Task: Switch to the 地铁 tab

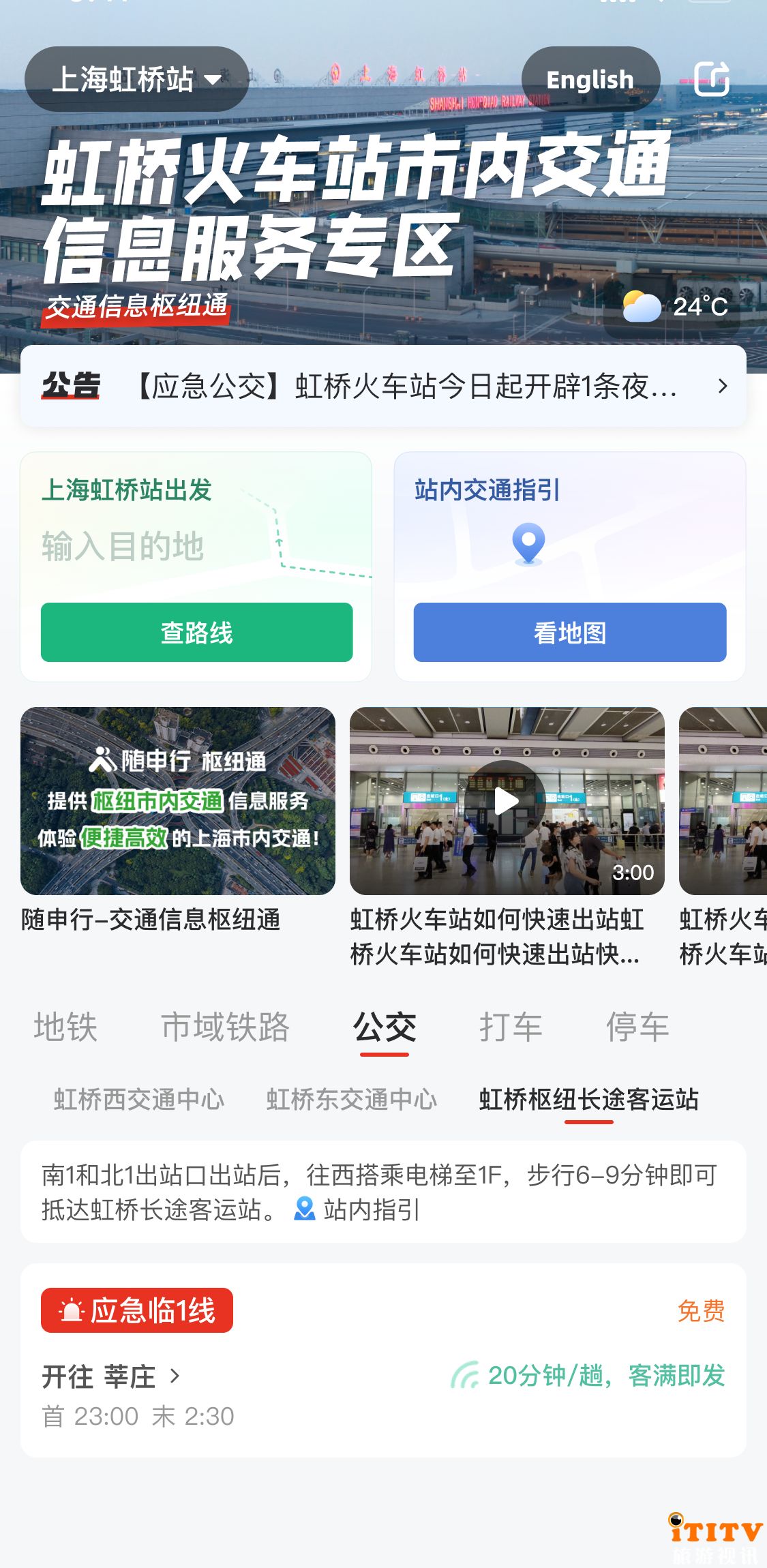Action: pos(65,1027)
